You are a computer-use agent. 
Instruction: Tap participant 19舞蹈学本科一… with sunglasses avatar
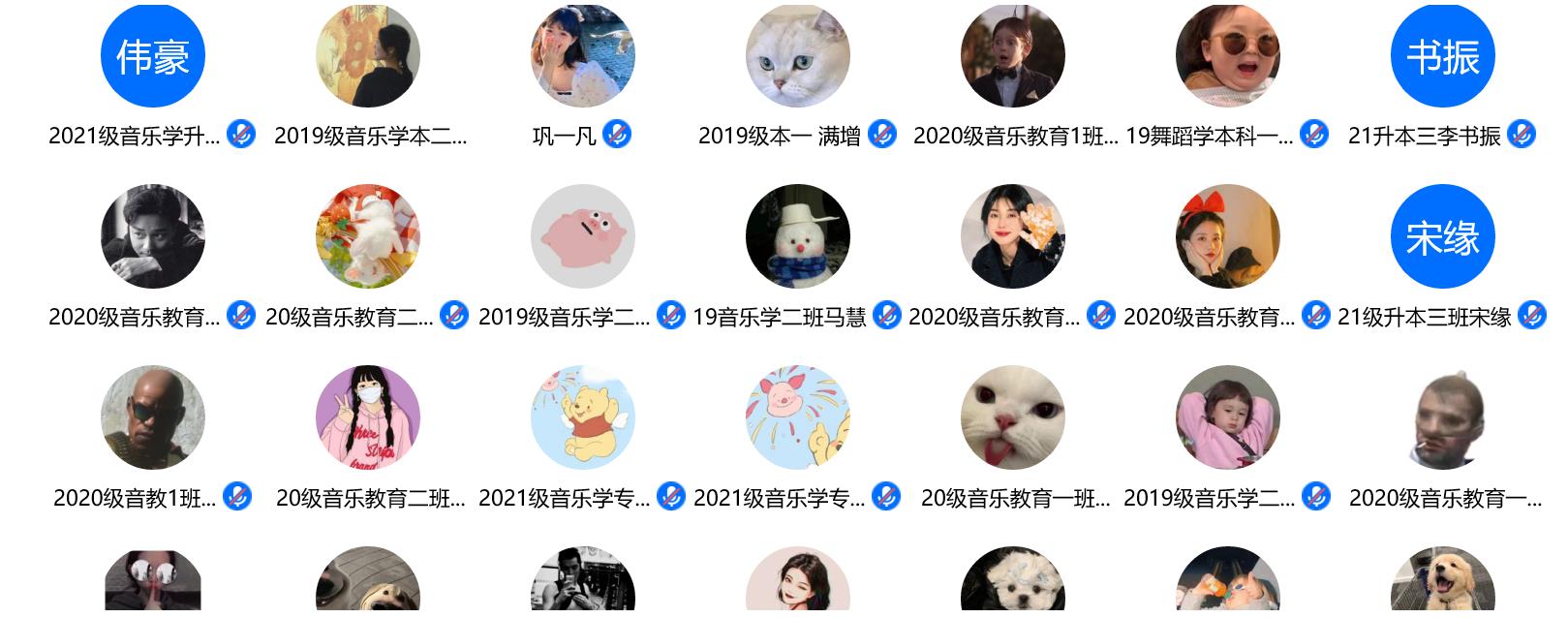1227,56
